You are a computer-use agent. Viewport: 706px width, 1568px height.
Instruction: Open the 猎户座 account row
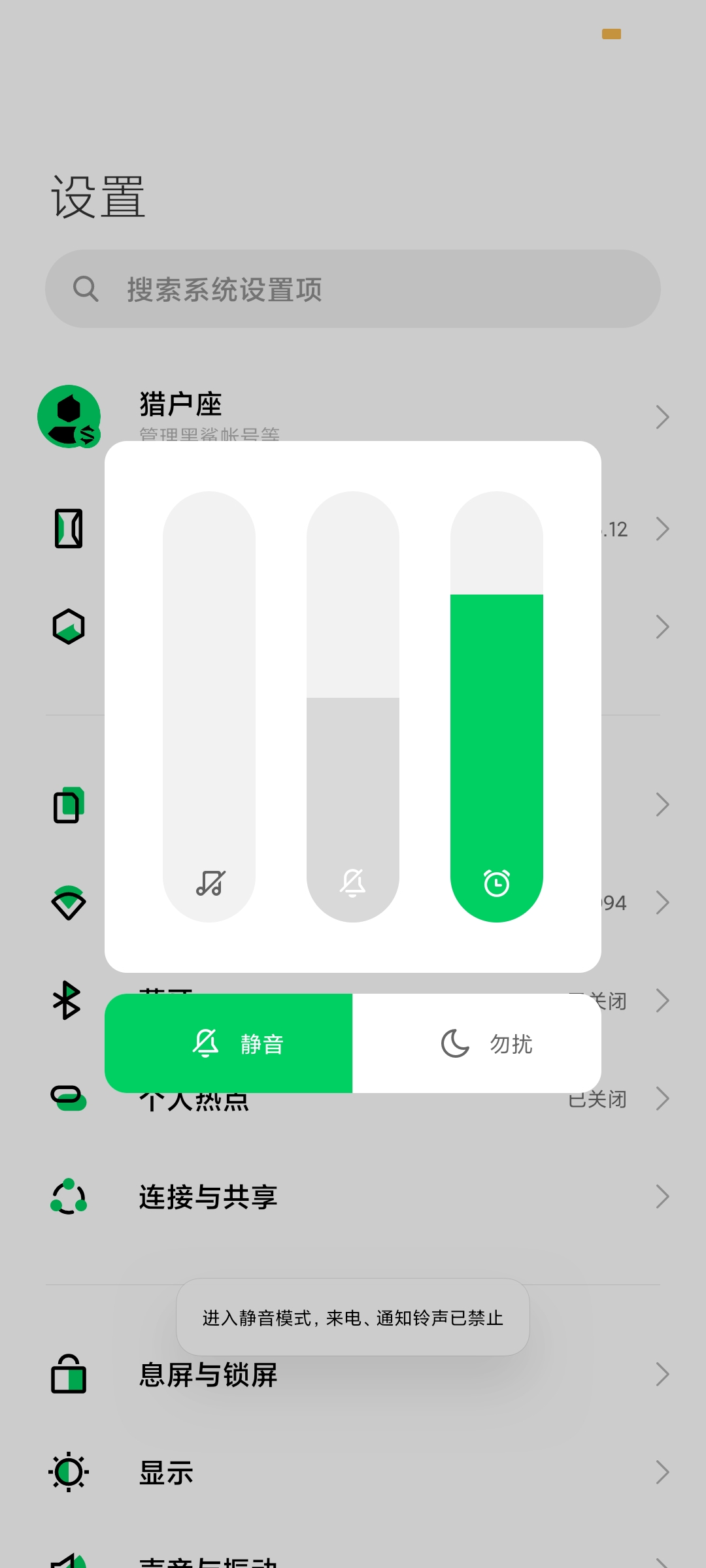pos(353,416)
